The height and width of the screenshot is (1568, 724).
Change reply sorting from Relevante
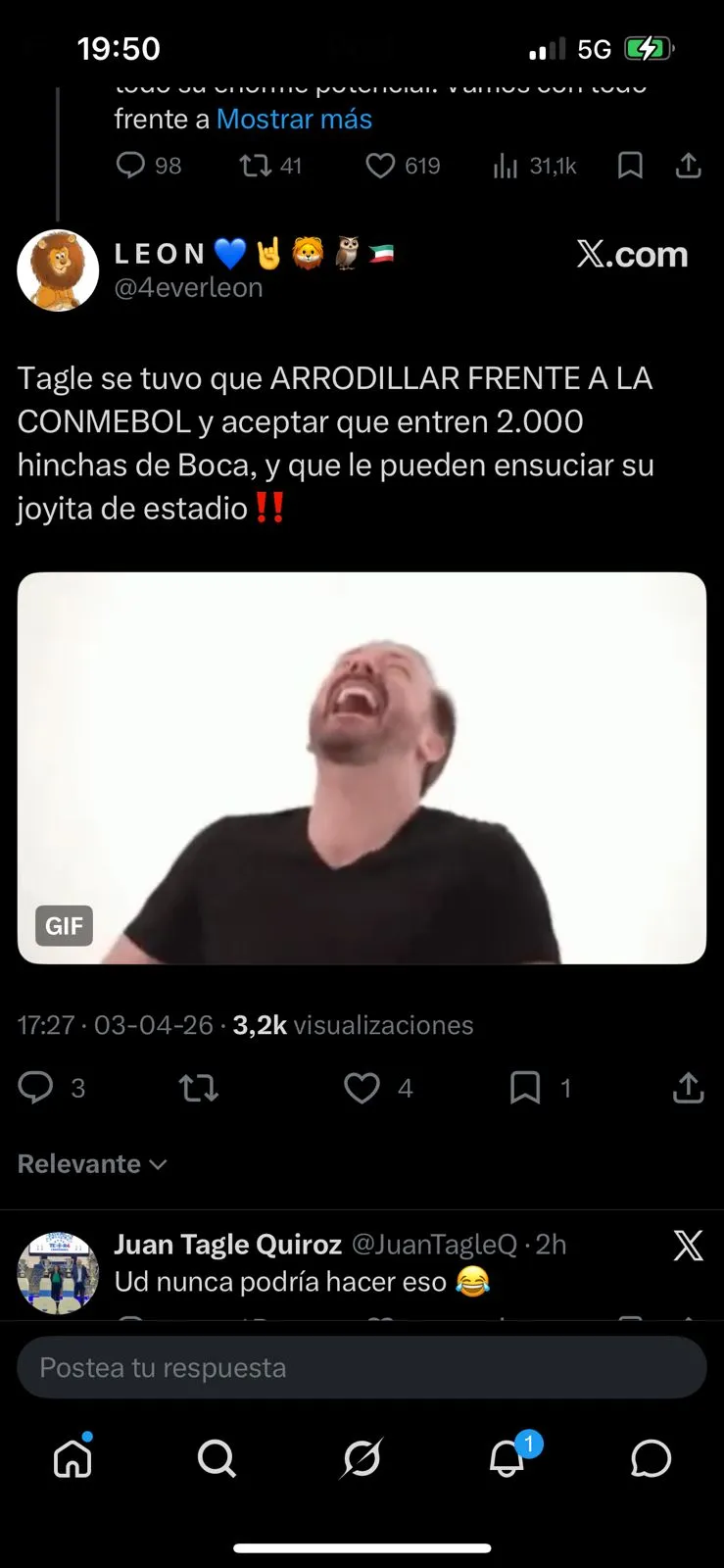click(92, 1163)
